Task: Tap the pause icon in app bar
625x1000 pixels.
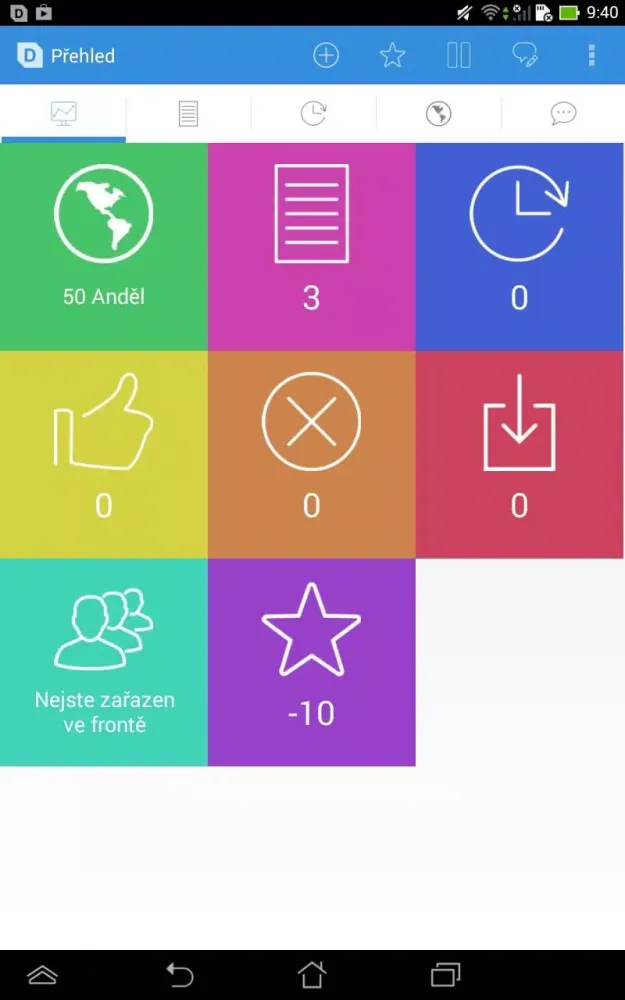Action: click(459, 56)
